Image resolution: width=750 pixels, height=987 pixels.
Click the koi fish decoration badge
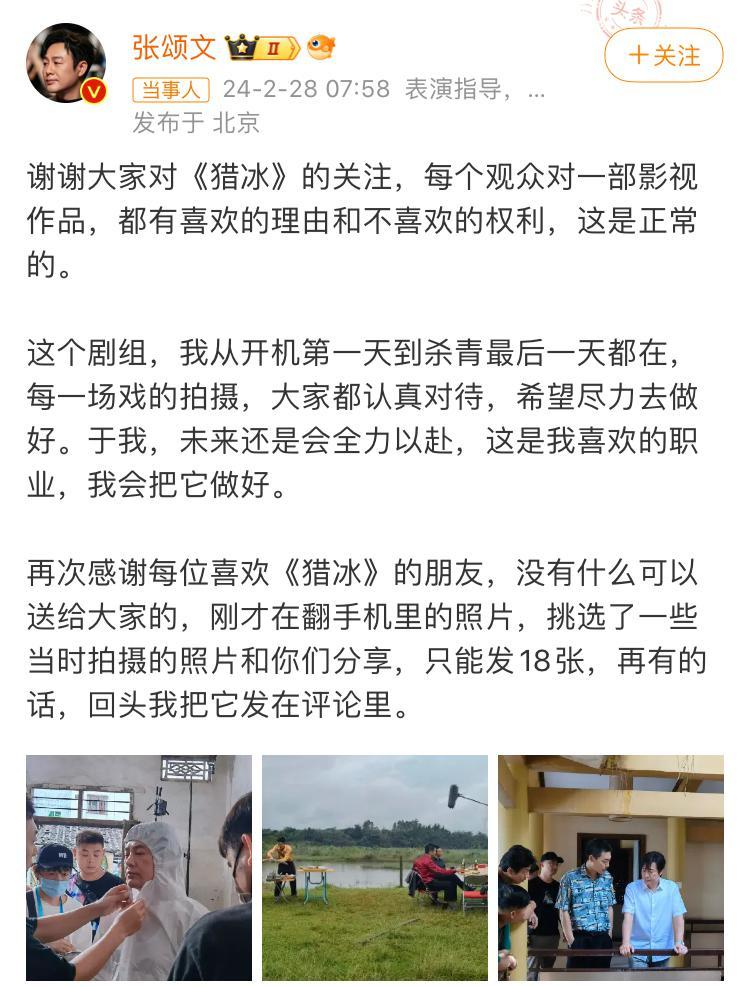point(320,47)
